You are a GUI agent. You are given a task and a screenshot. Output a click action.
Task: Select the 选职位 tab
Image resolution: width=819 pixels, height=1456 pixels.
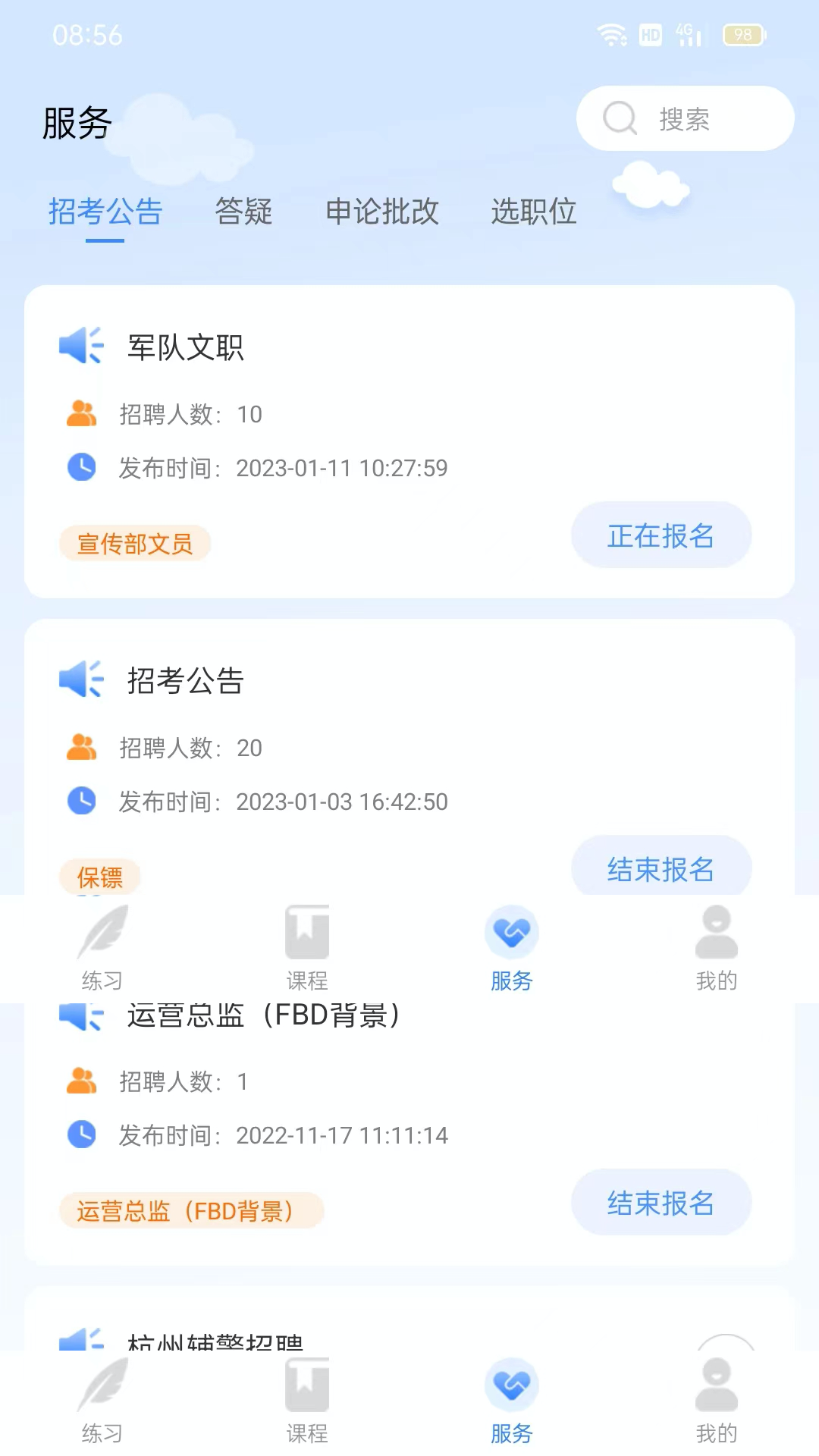coord(535,212)
